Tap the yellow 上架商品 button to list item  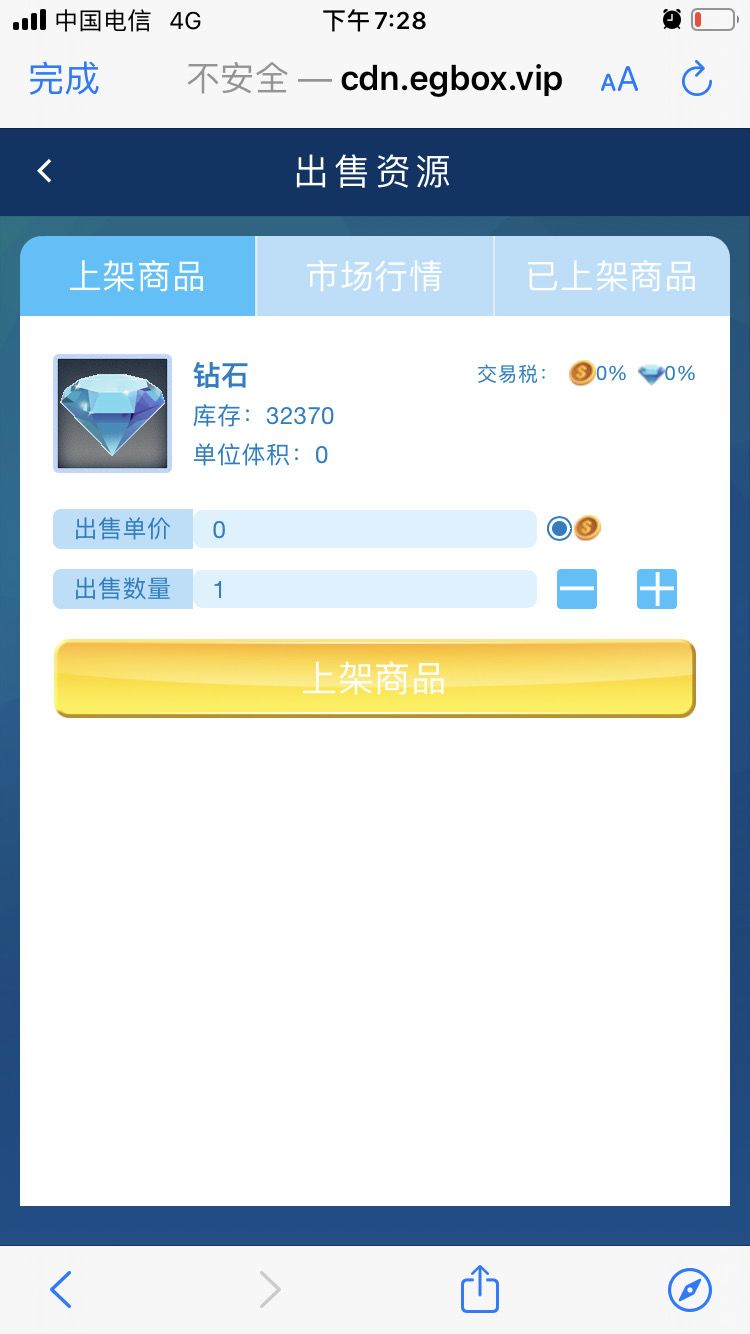click(x=374, y=679)
